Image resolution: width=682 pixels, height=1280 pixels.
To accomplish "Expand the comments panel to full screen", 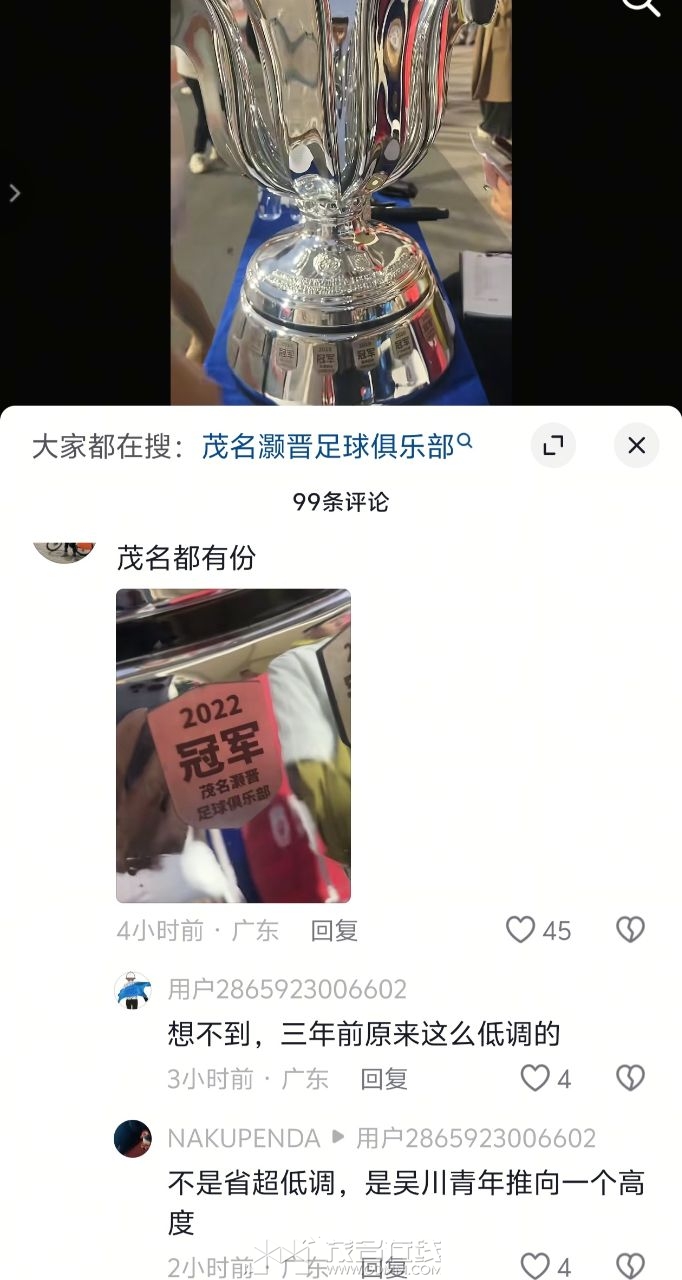I will point(553,446).
